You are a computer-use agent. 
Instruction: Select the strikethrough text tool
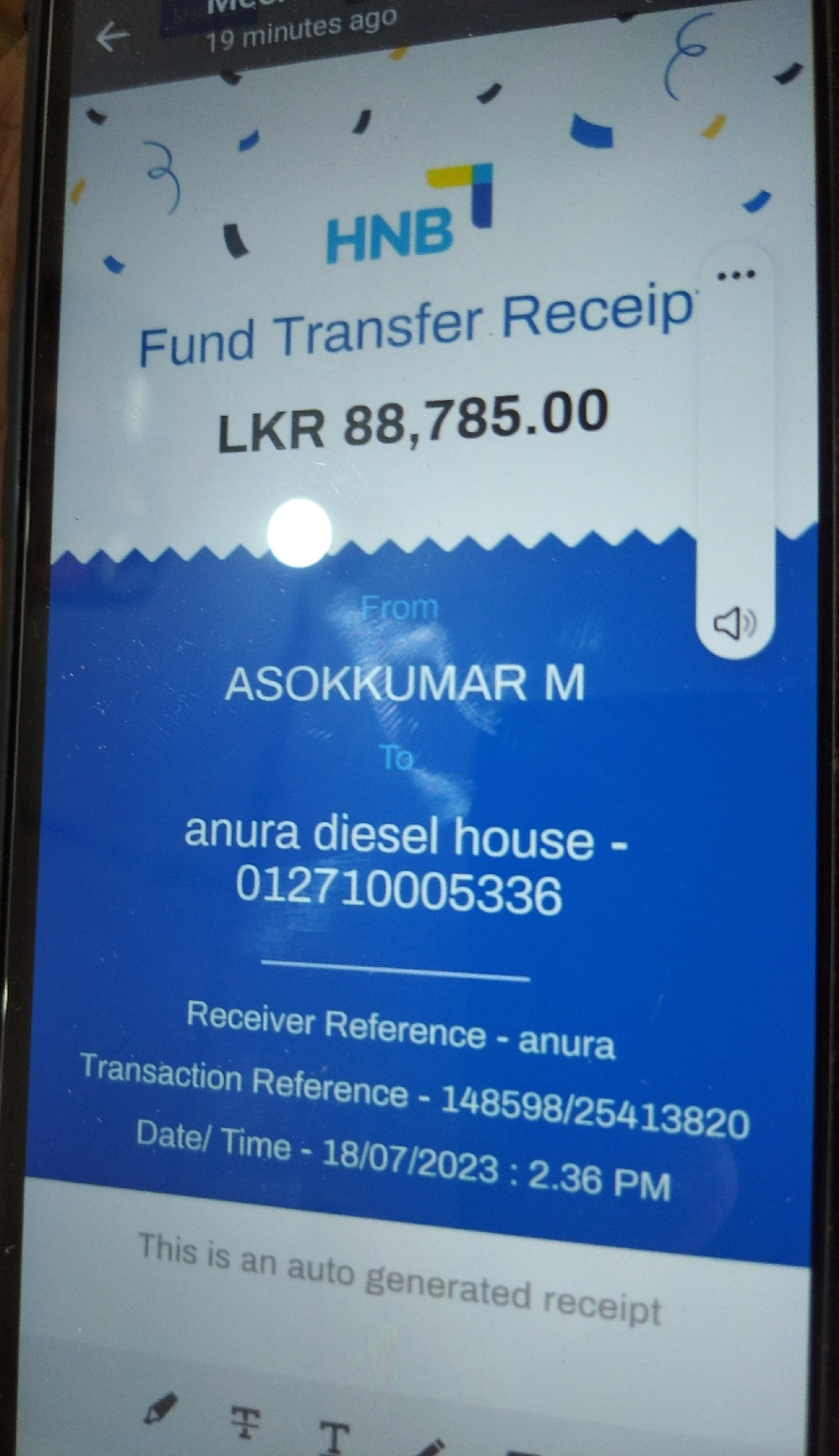pyautogui.click(x=245, y=1422)
